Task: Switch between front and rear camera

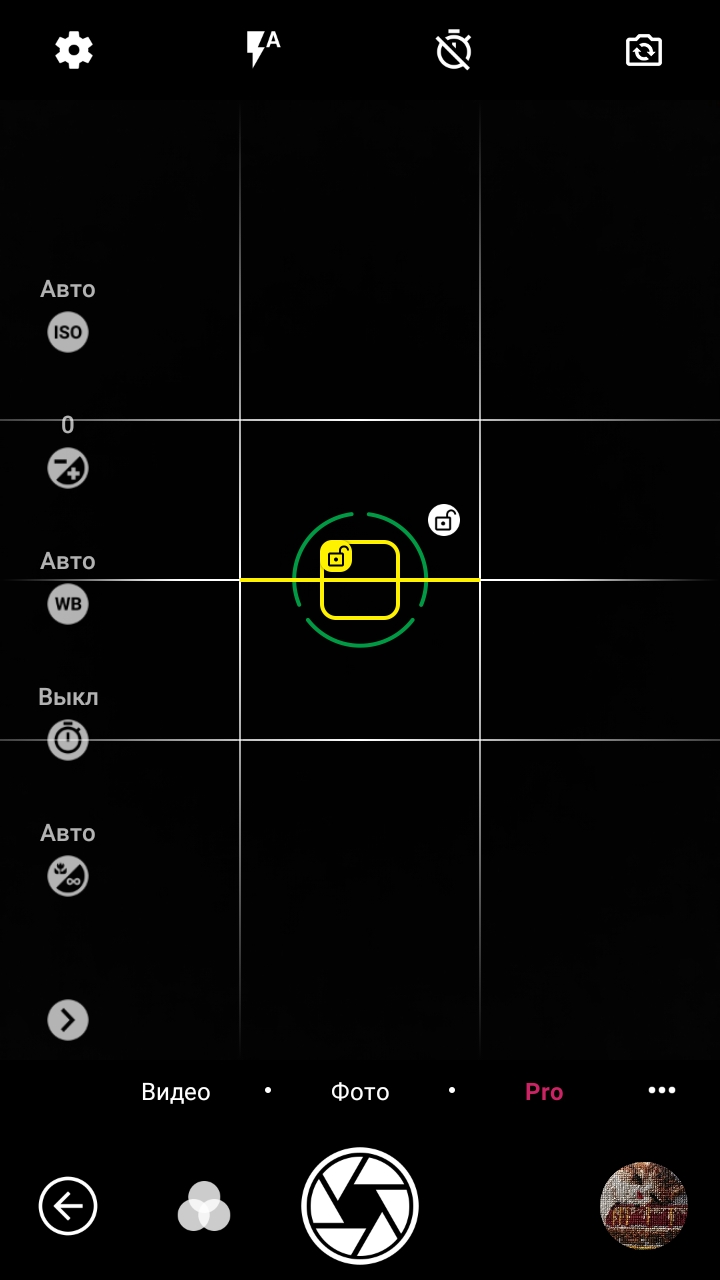Action: 644,50
